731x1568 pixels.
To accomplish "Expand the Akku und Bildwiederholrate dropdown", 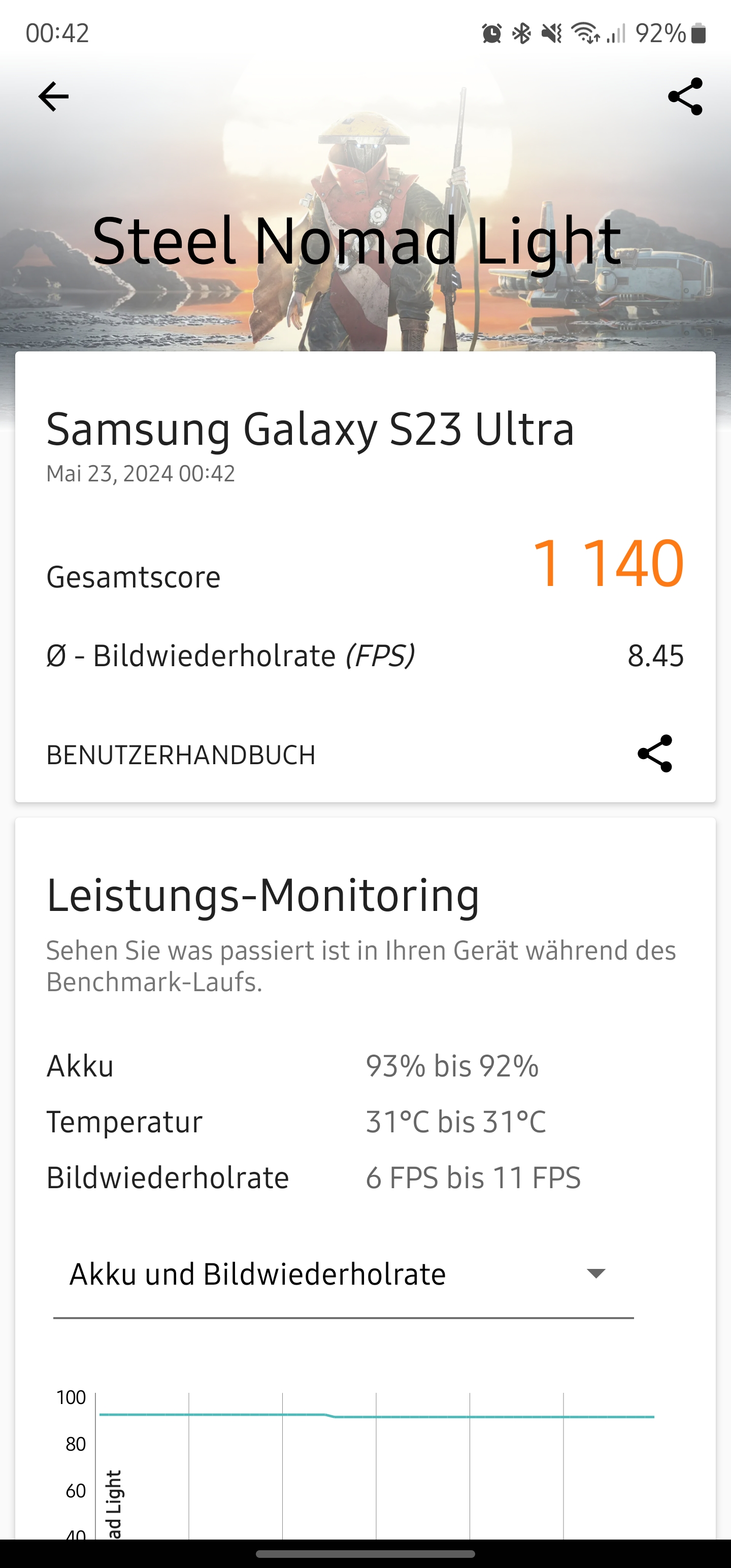I will (x=343, y=1274).
